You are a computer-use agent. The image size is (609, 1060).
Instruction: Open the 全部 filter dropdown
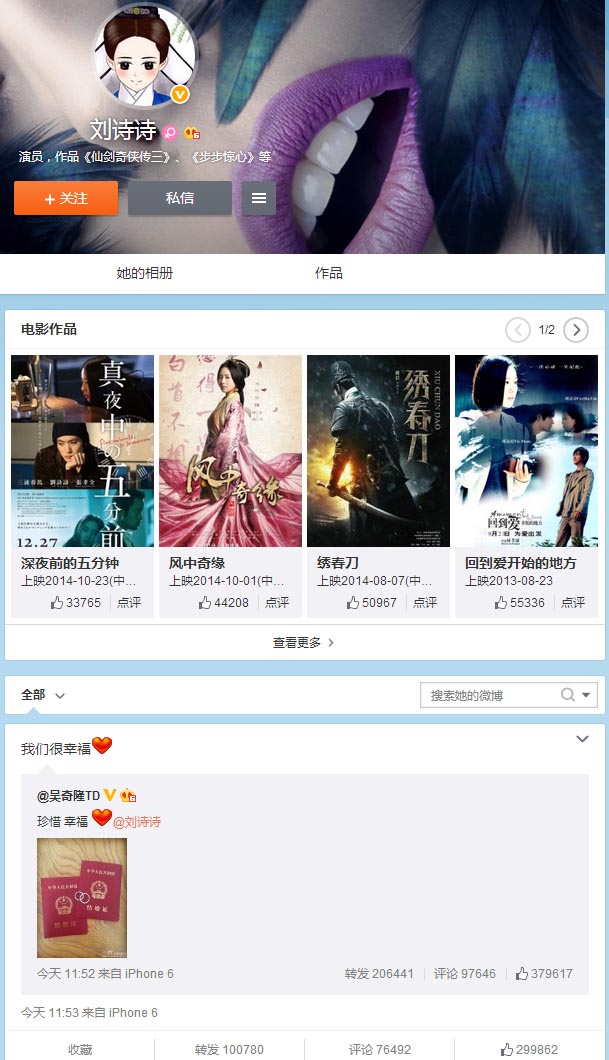coord(43,695)
